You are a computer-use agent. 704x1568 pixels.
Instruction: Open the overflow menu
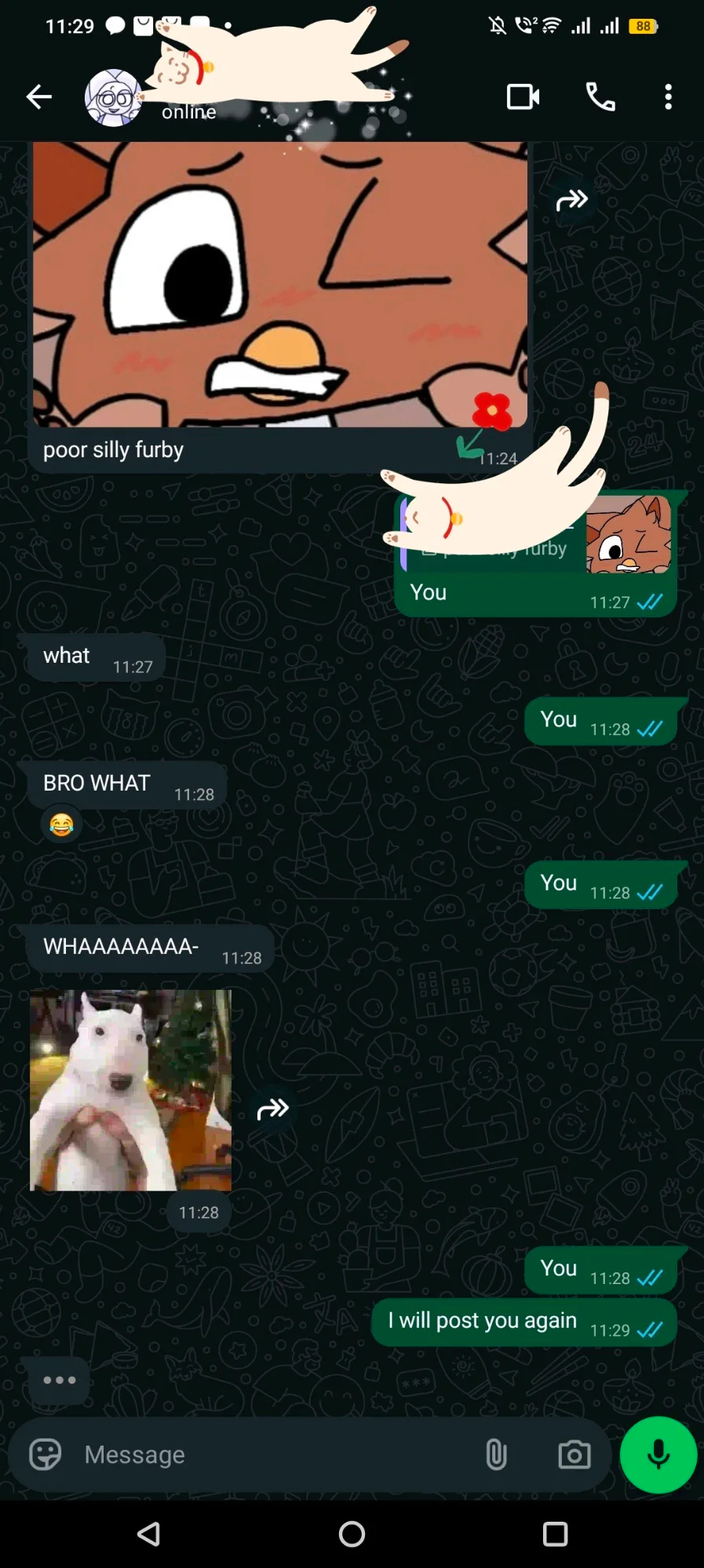(668, 97)
